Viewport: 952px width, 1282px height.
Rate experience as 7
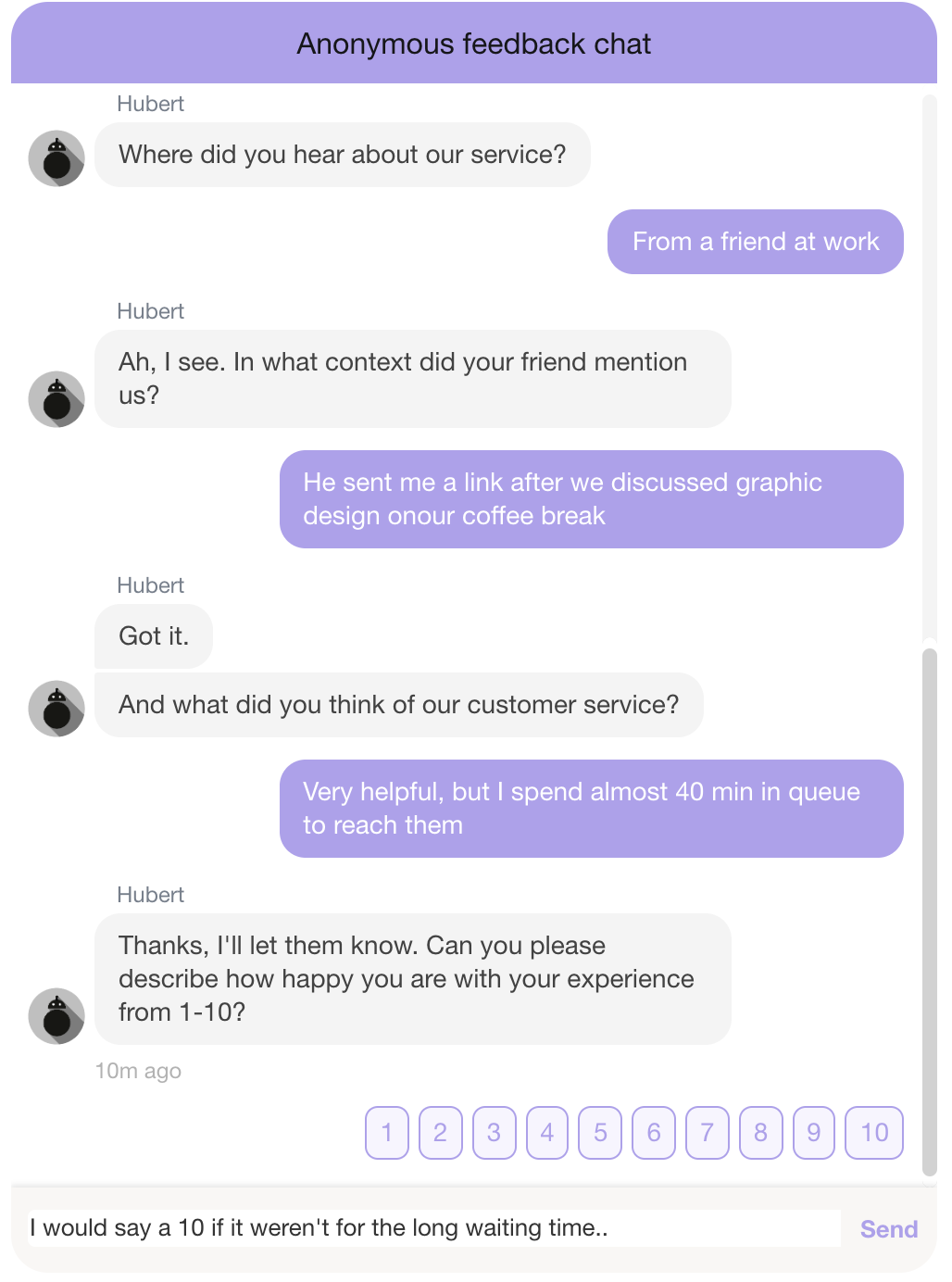tap(708, 1132)
